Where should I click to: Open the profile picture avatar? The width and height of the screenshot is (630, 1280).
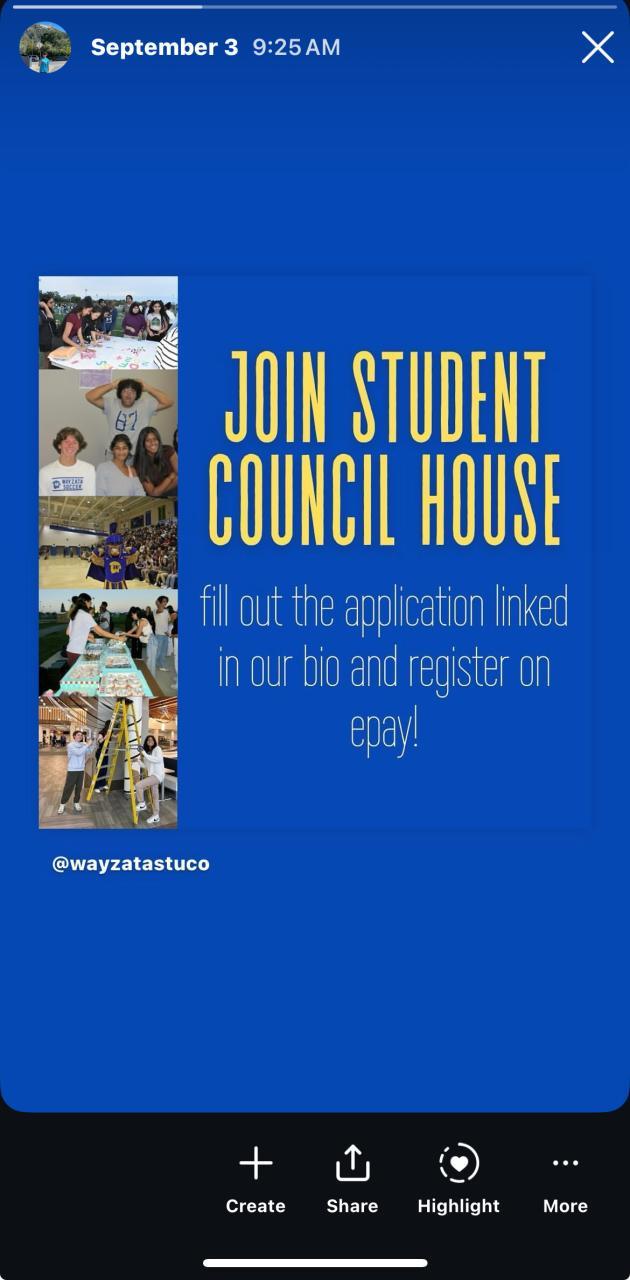click(x=45, y=47)
